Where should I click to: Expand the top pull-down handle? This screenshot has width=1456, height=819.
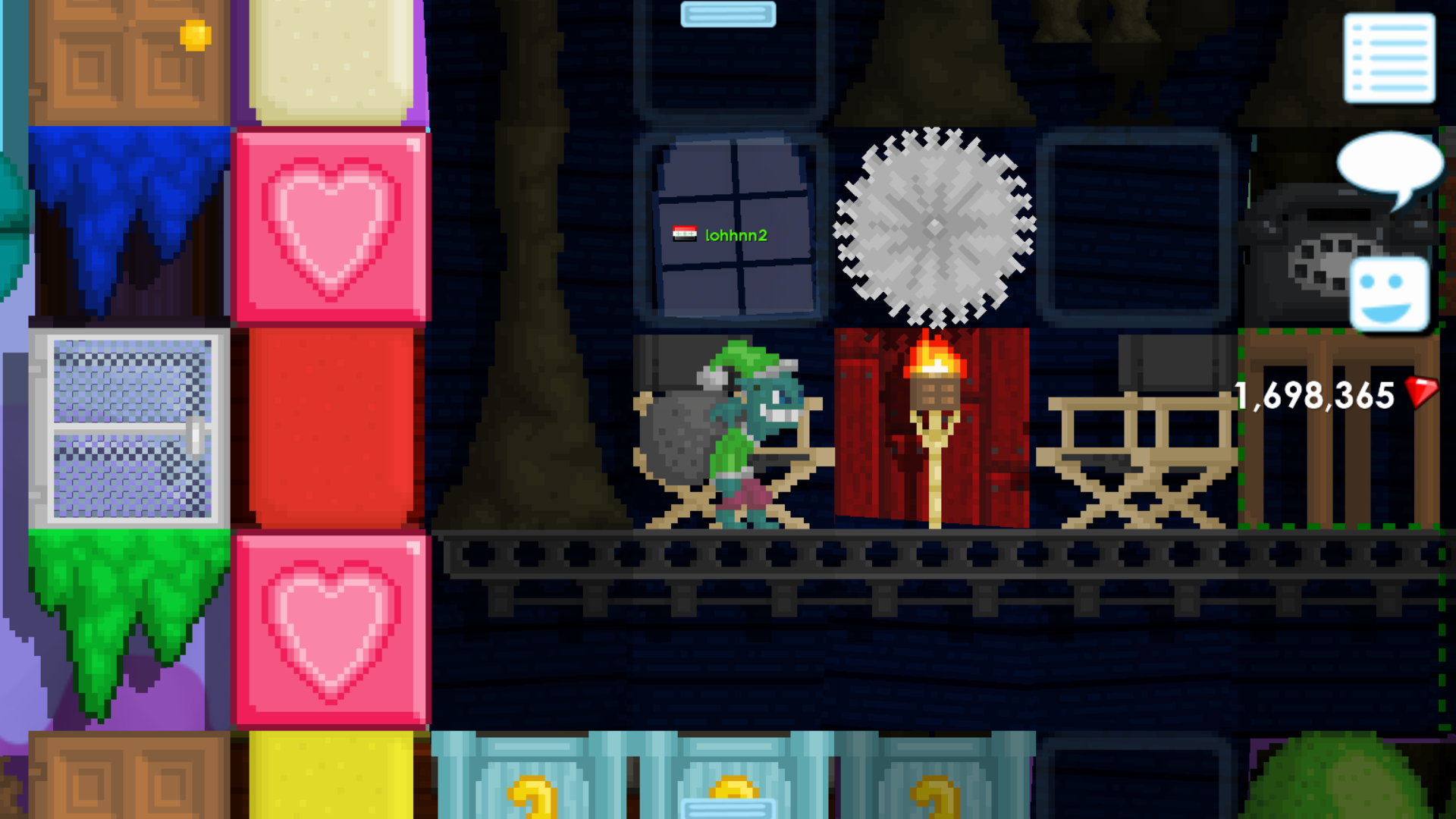[728, 14]
